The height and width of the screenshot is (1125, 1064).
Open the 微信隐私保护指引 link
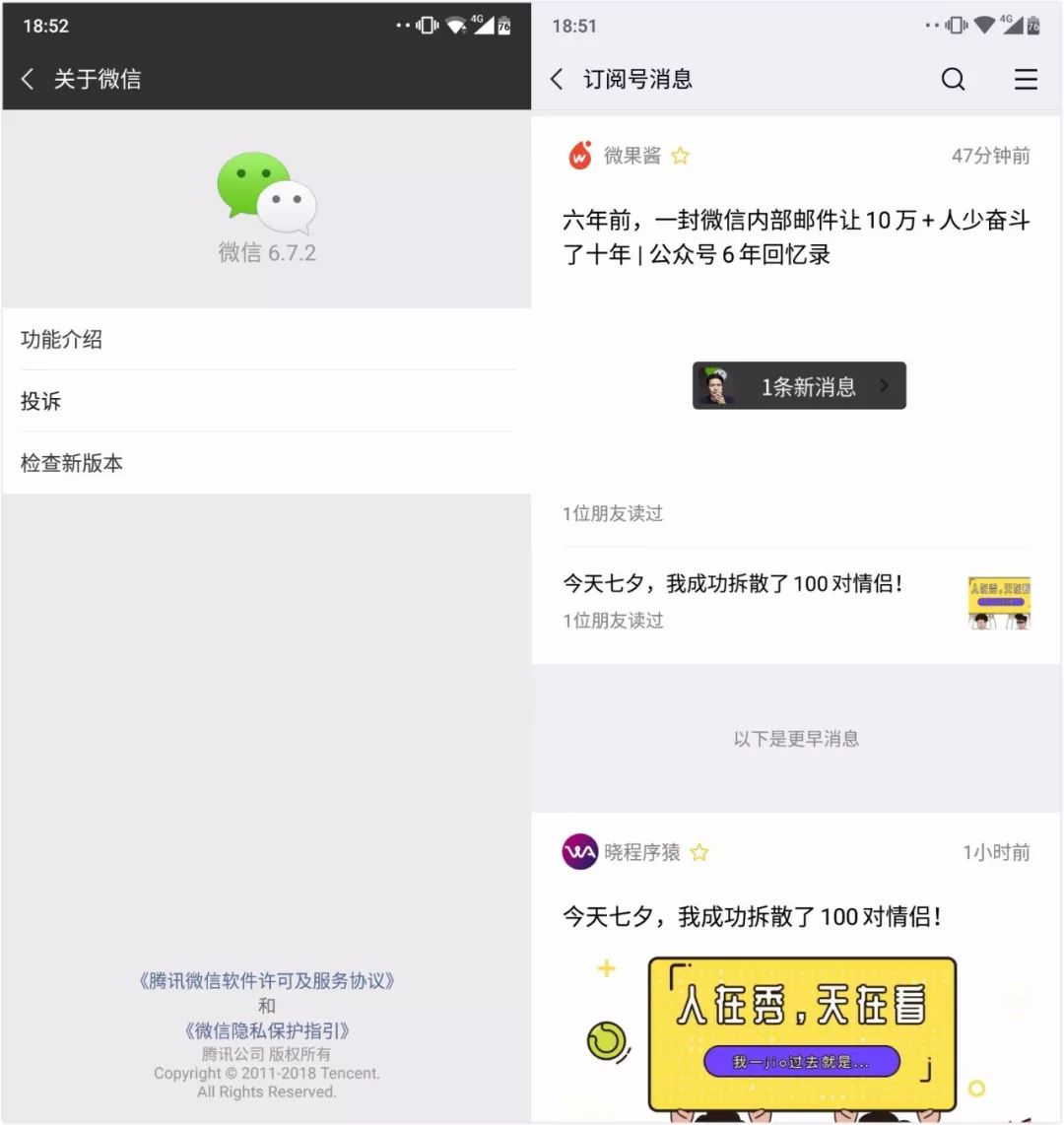tap(267, 1031)
